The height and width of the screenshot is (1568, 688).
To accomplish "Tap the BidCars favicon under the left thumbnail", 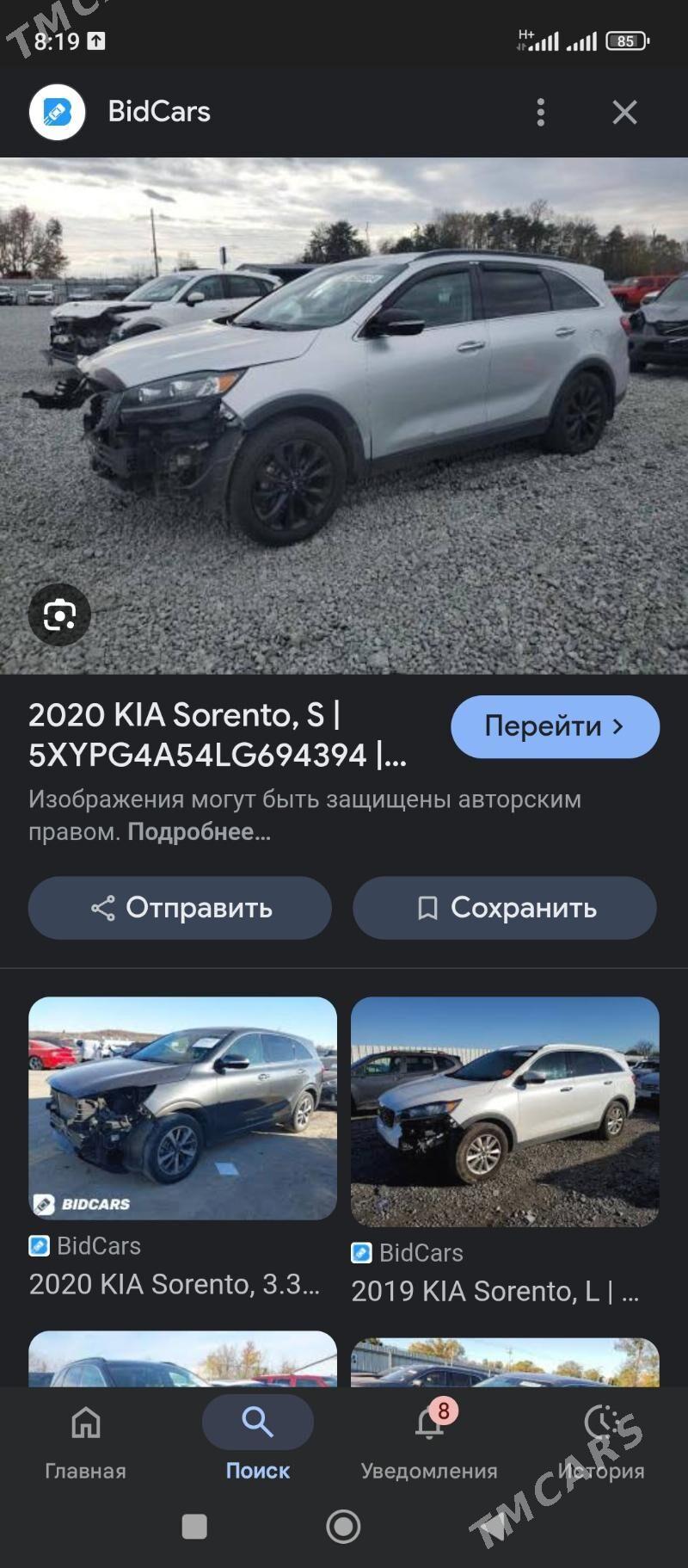I will [x=40, y=1245].
